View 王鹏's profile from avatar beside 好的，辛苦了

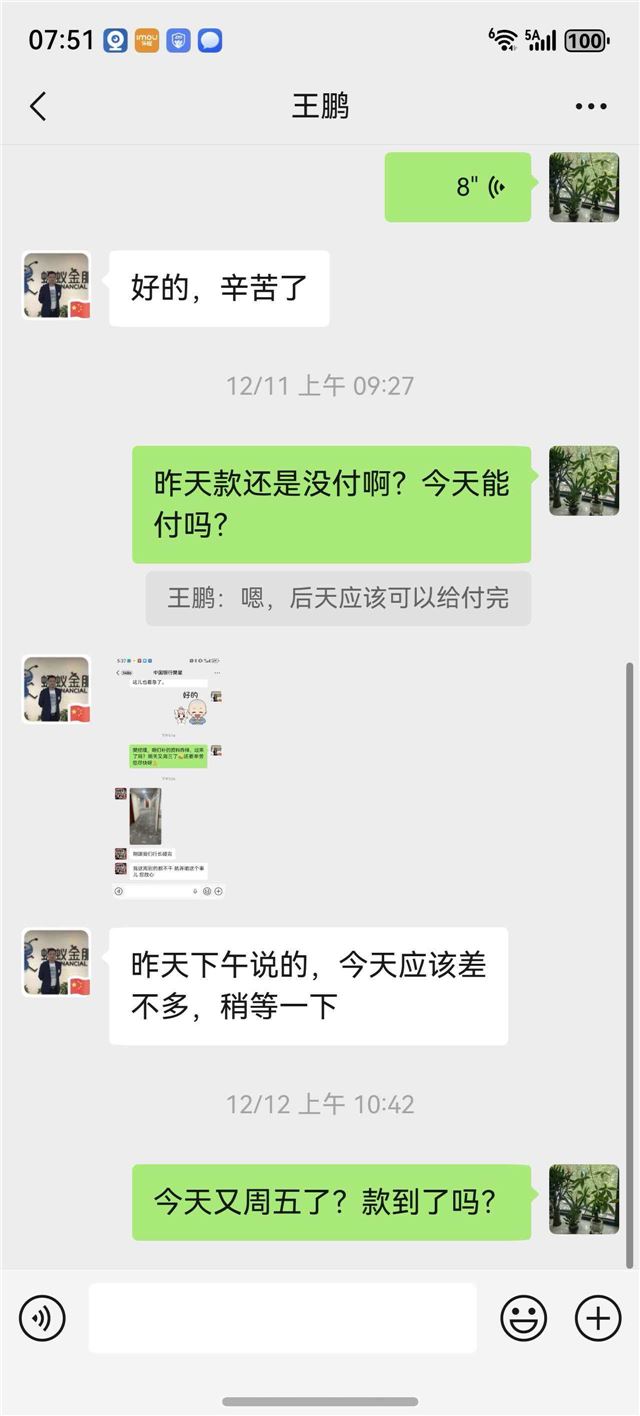(x=56, y=285)
